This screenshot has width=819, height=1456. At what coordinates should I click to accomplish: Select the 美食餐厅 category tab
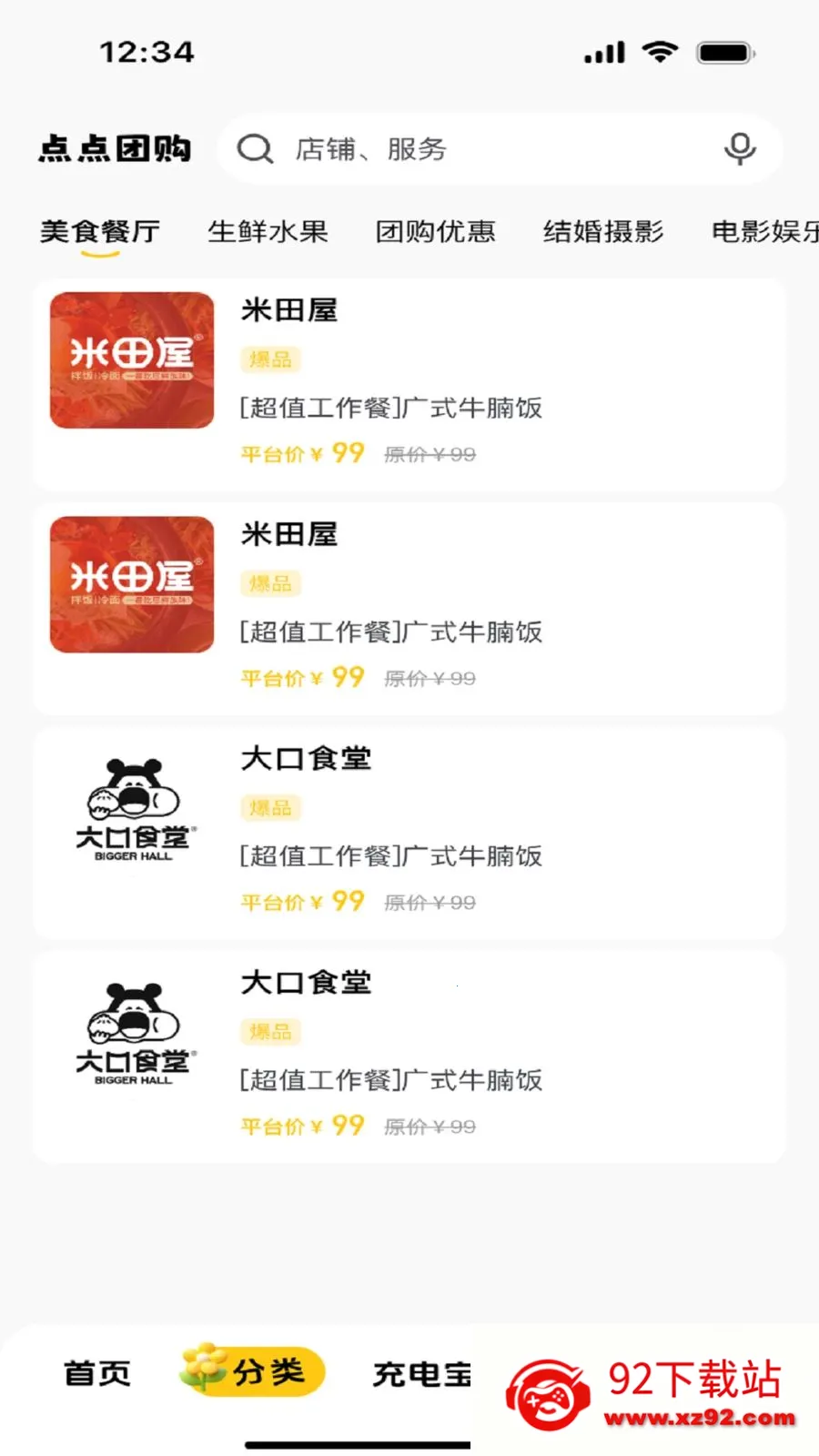(x=100, y=232)
